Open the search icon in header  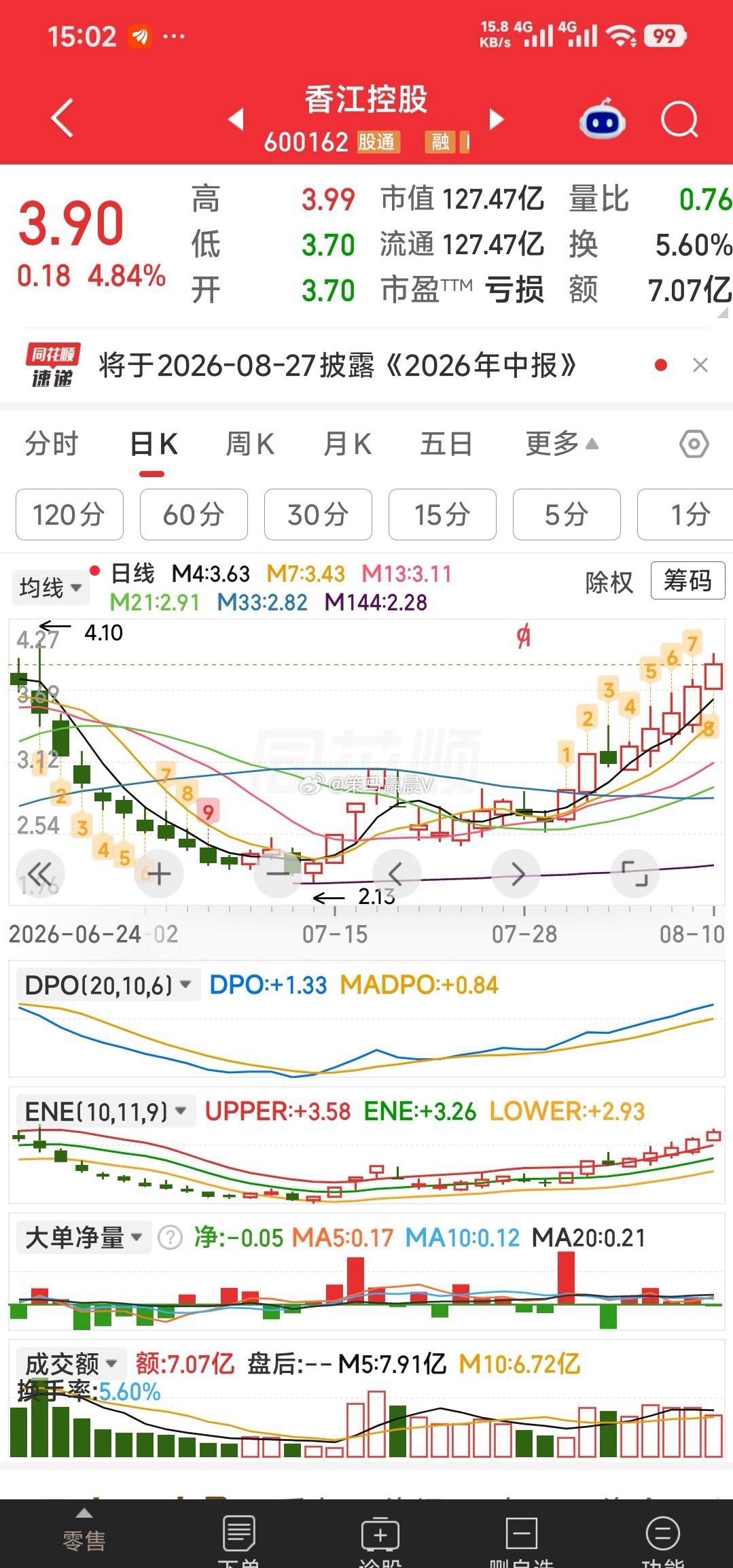click(x=679, y=120)
